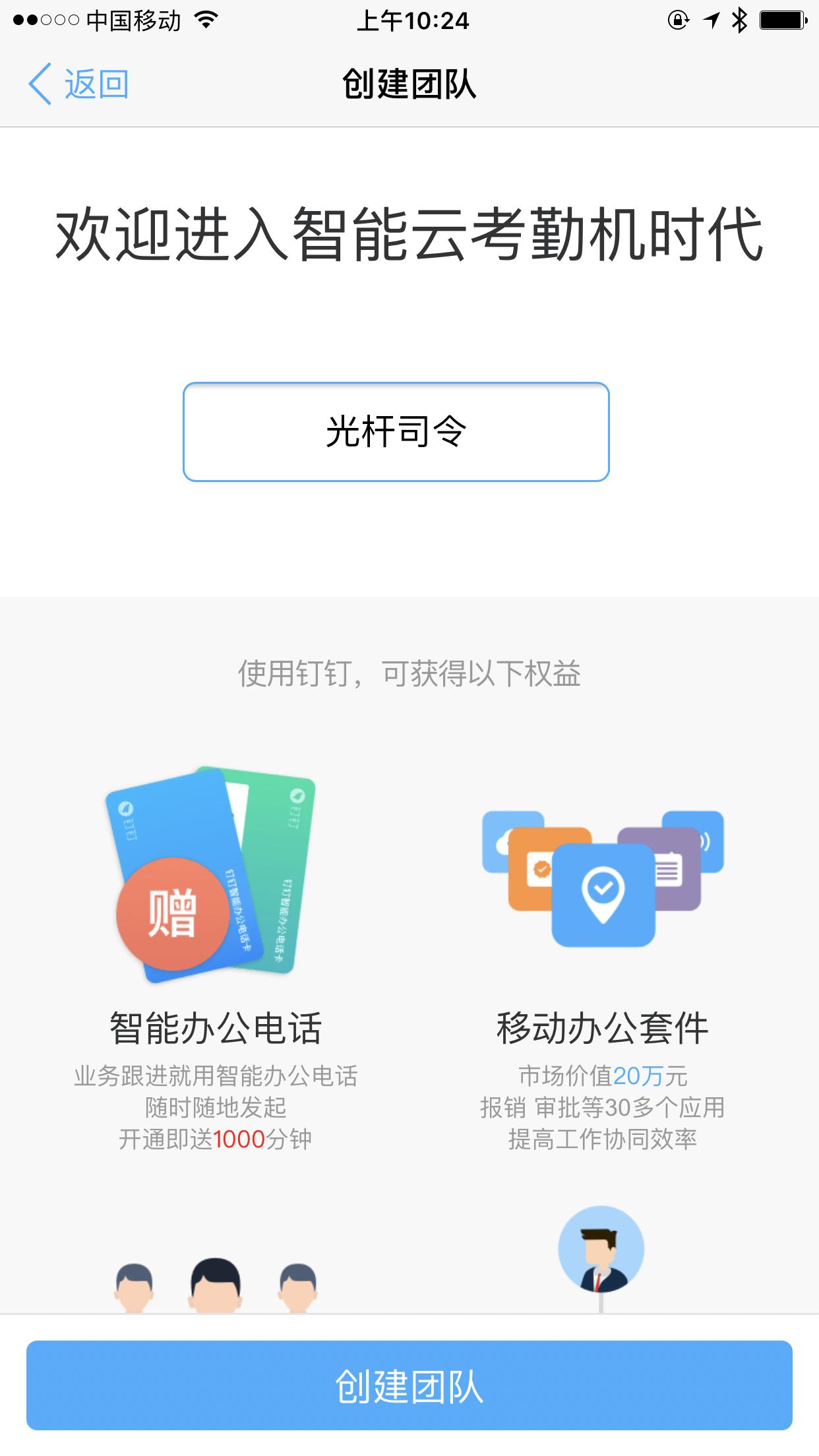Tap the battery indicator icon
This screenshot has width=819, height=1456.
[x=781, y=20]
